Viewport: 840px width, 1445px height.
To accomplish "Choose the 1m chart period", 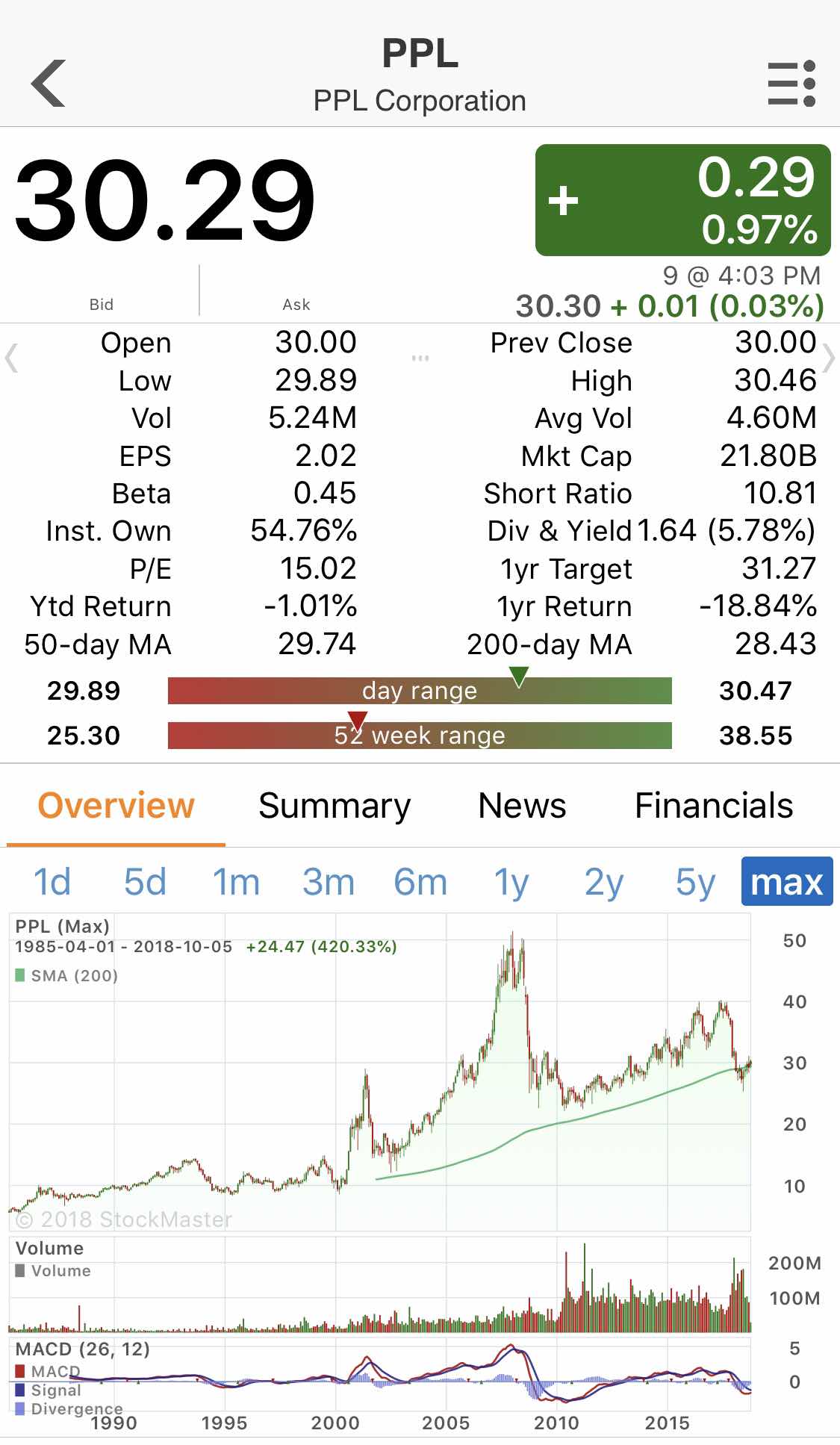I will click(x=236, y=882).
